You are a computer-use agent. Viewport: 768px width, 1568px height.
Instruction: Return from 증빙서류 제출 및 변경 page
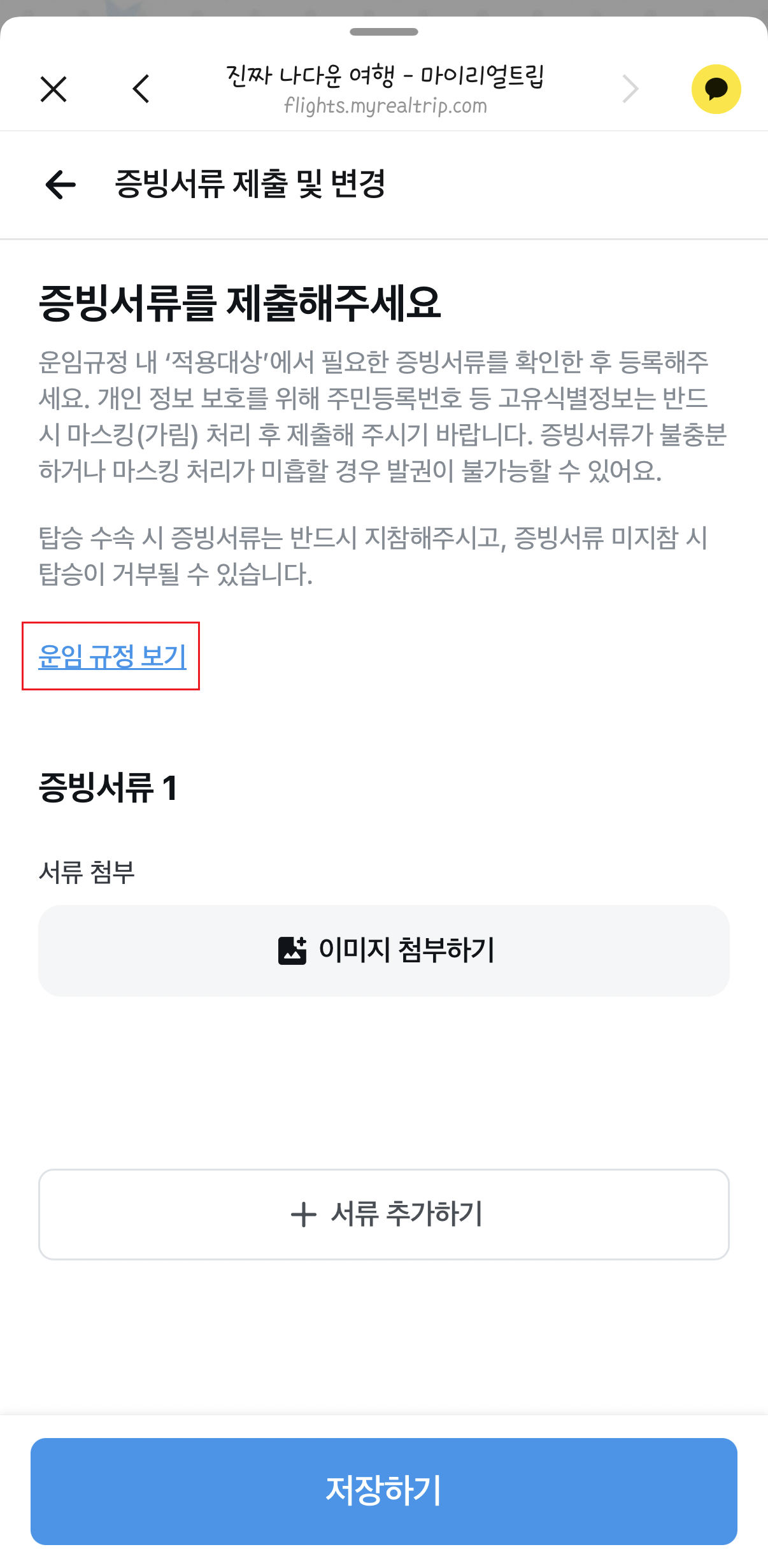click(61, 185)
